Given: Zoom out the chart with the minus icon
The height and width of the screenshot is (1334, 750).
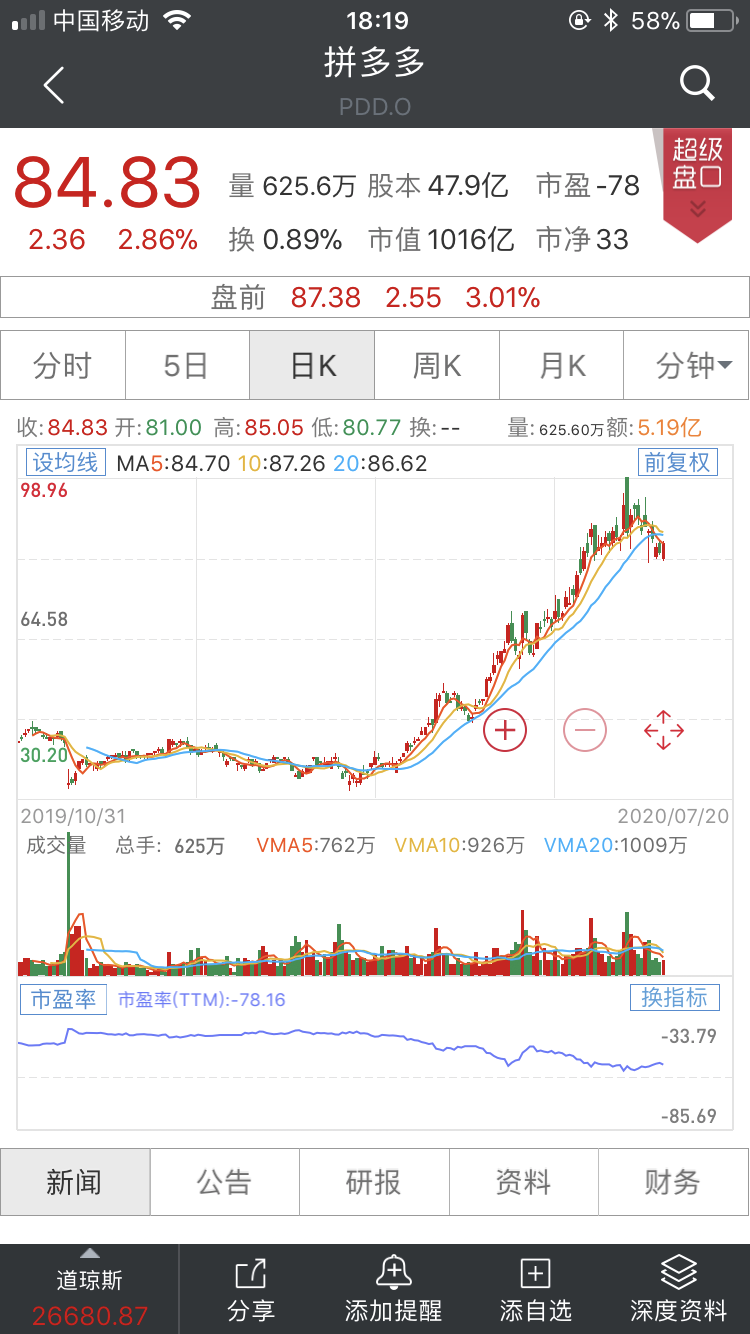Looking at the screenshot, I should tap(584, 730).
